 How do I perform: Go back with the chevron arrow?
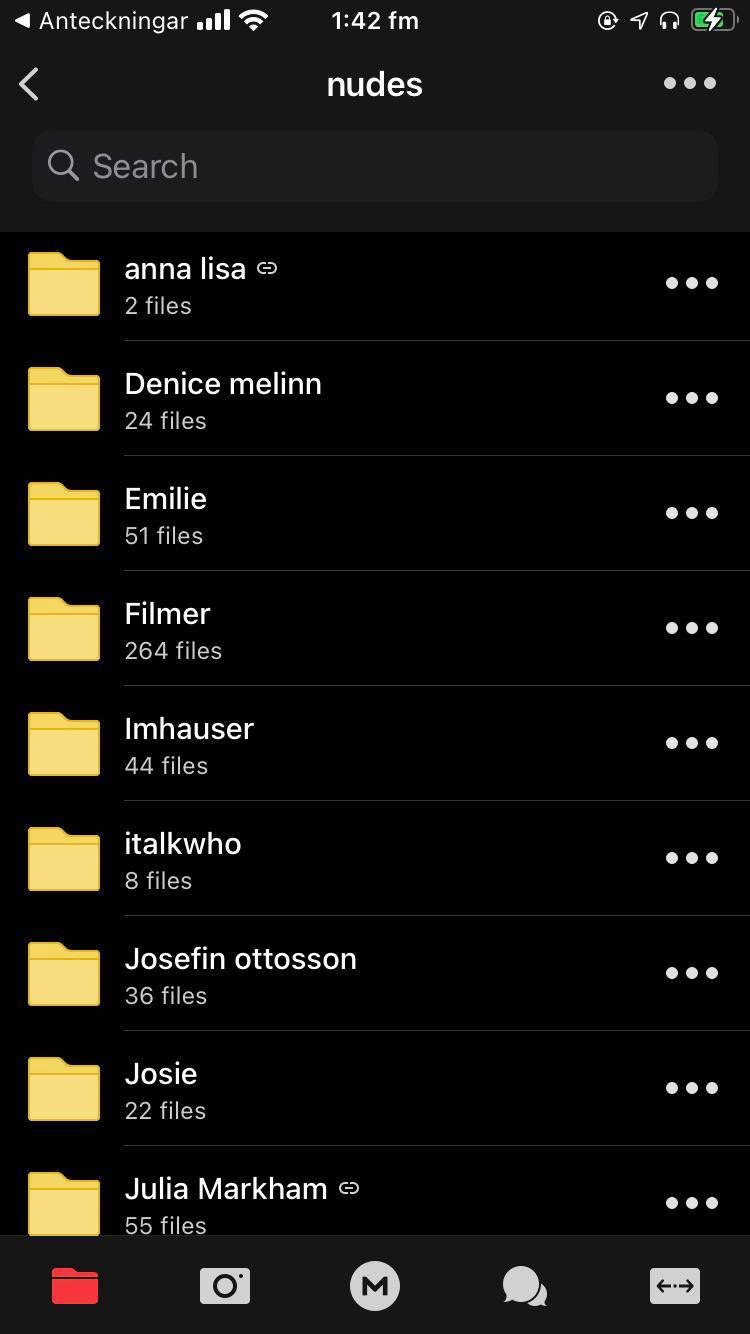pos(28,84)
